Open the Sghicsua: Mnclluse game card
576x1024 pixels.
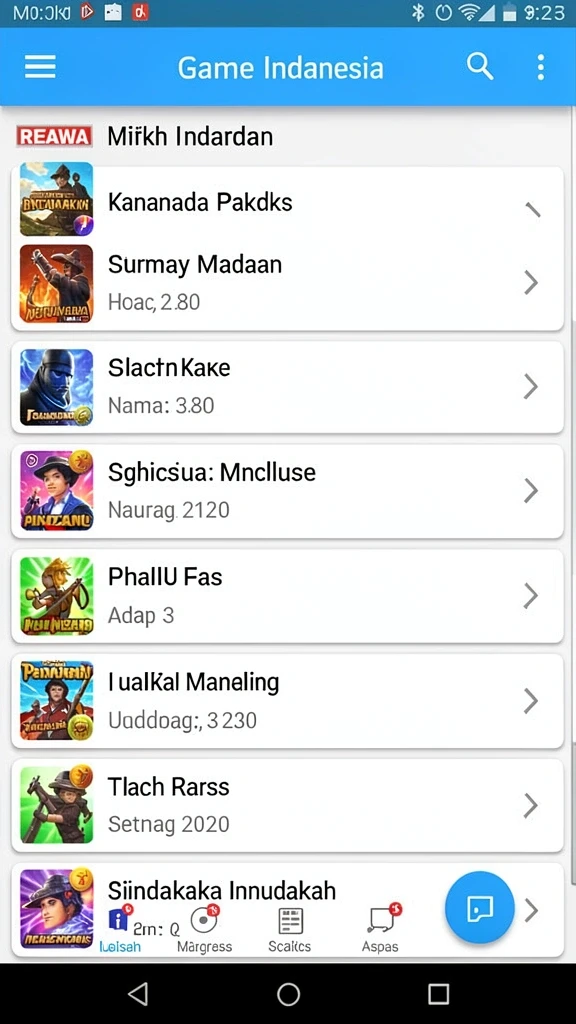coord(287,491)
